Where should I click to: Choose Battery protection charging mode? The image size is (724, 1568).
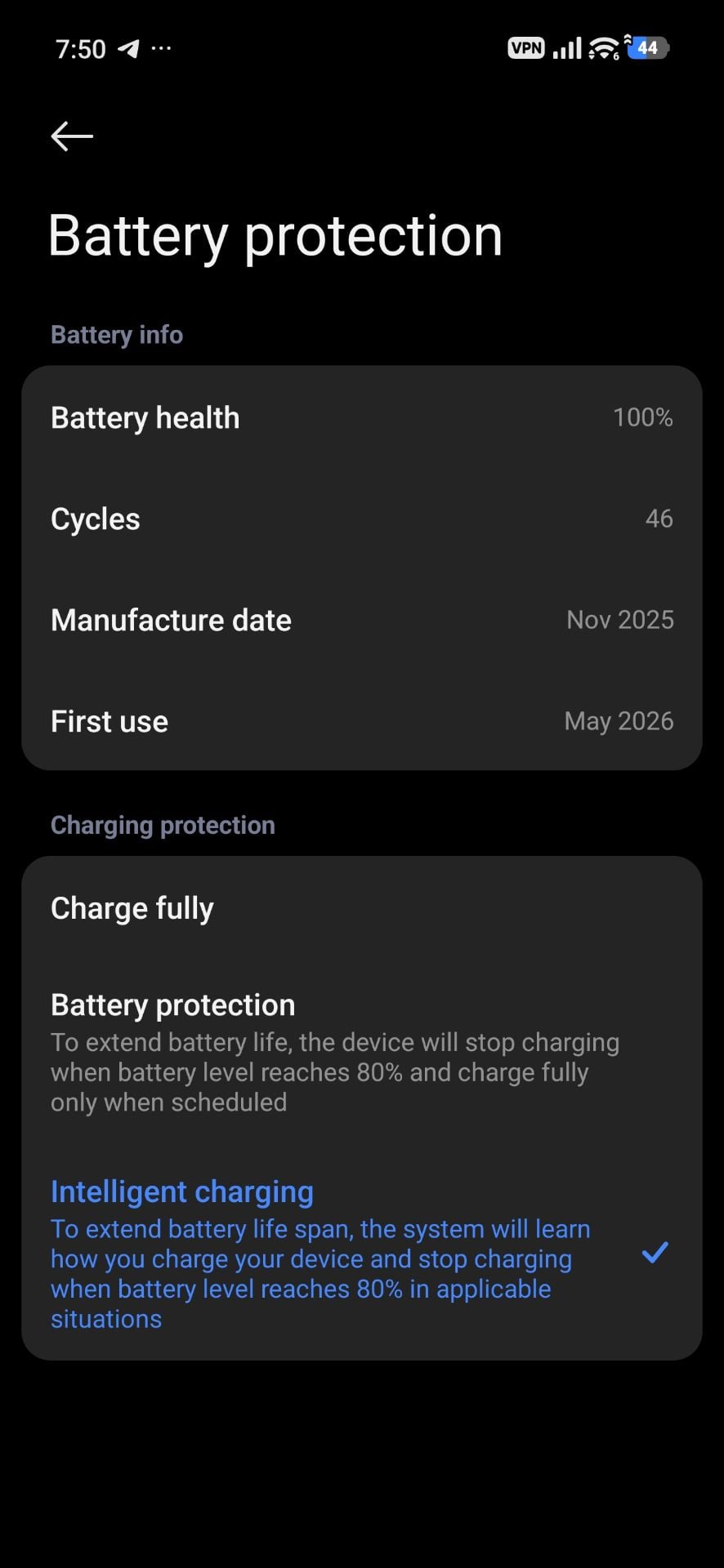362,1053
